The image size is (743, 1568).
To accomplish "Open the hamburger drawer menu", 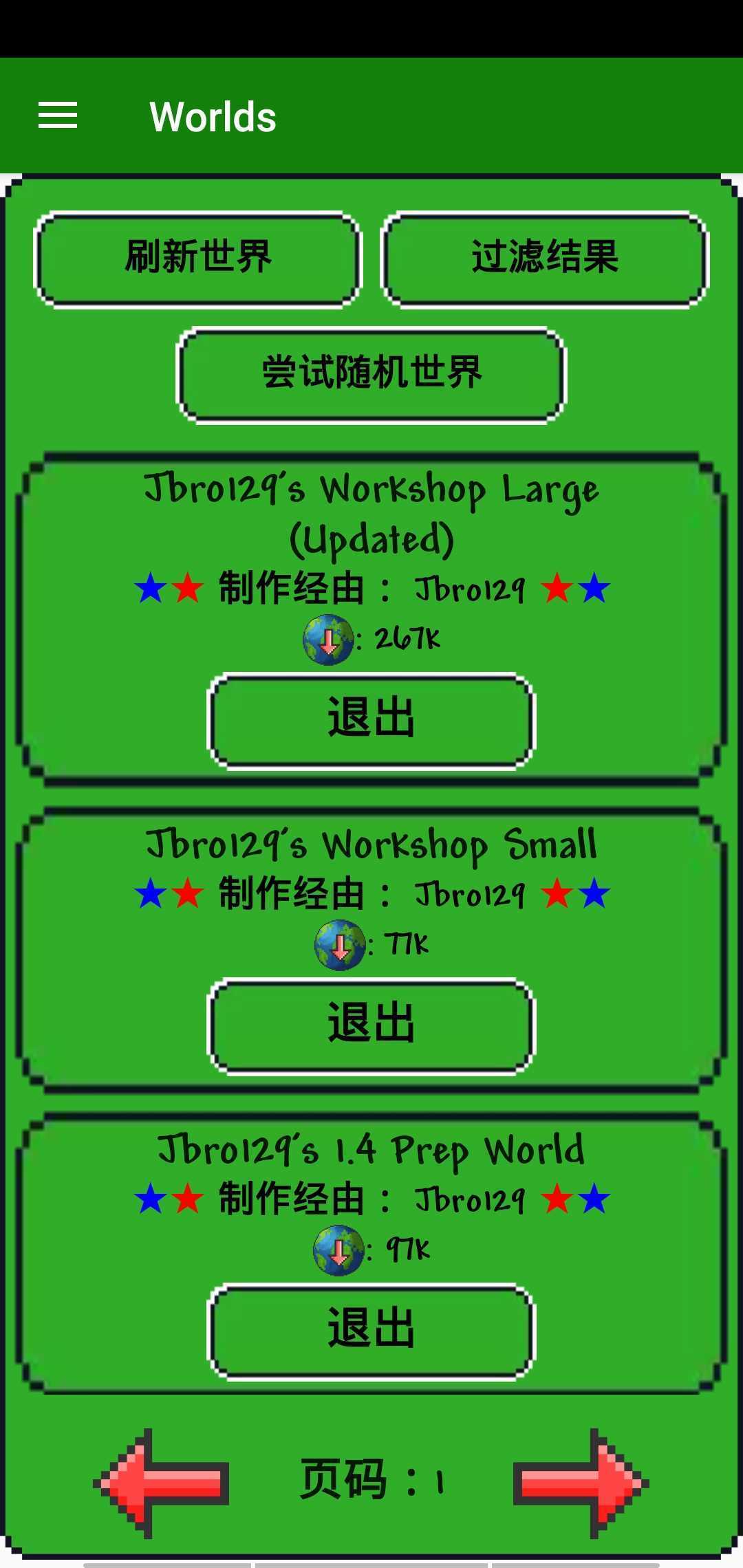I will 58,116.
